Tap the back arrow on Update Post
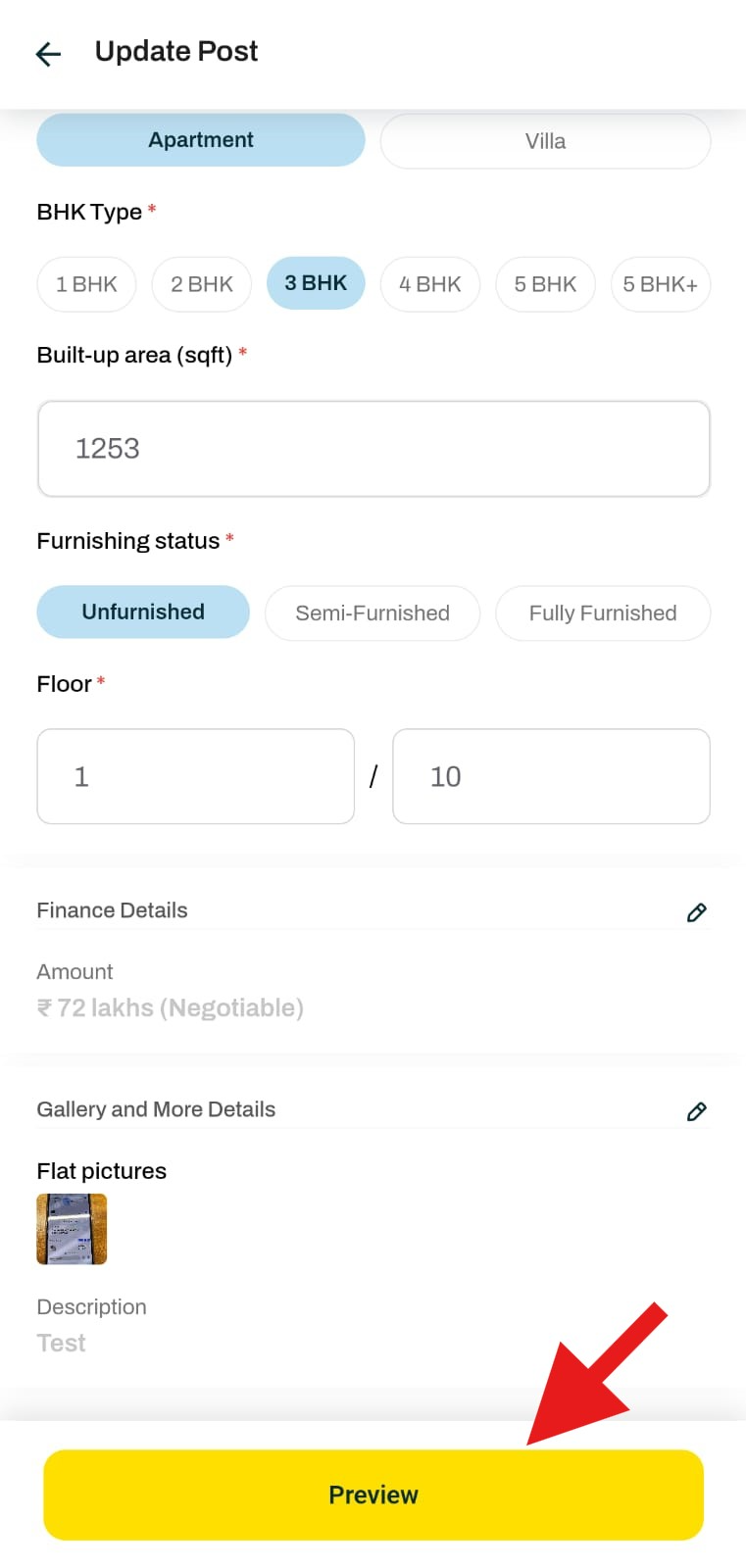 (47, 54)
